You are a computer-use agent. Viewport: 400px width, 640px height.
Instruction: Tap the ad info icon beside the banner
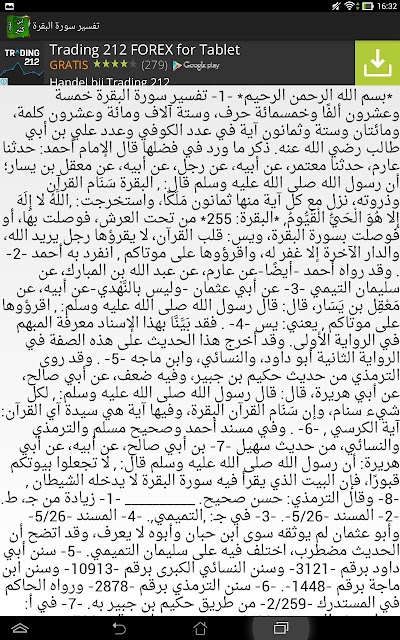[x=3, y=82]
